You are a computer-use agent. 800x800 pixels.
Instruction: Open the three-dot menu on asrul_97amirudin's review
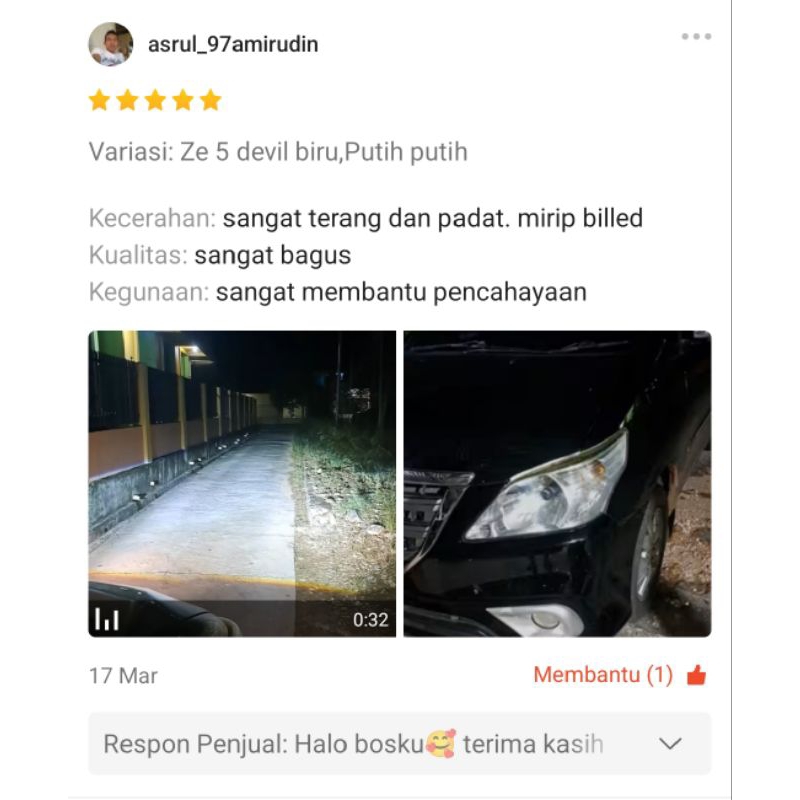[x=696, y=37]
